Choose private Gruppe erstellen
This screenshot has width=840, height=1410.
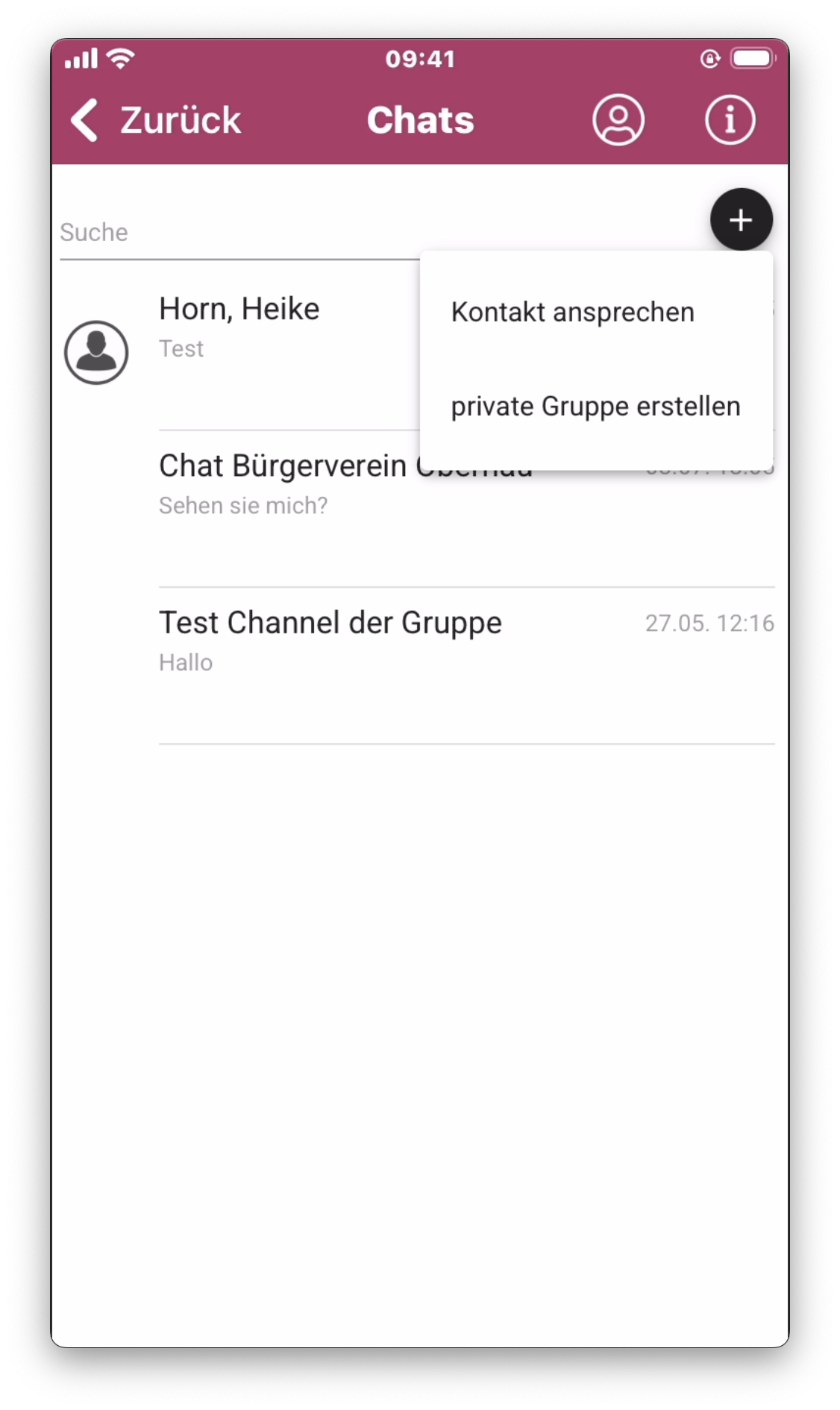[x=595, y=407]
